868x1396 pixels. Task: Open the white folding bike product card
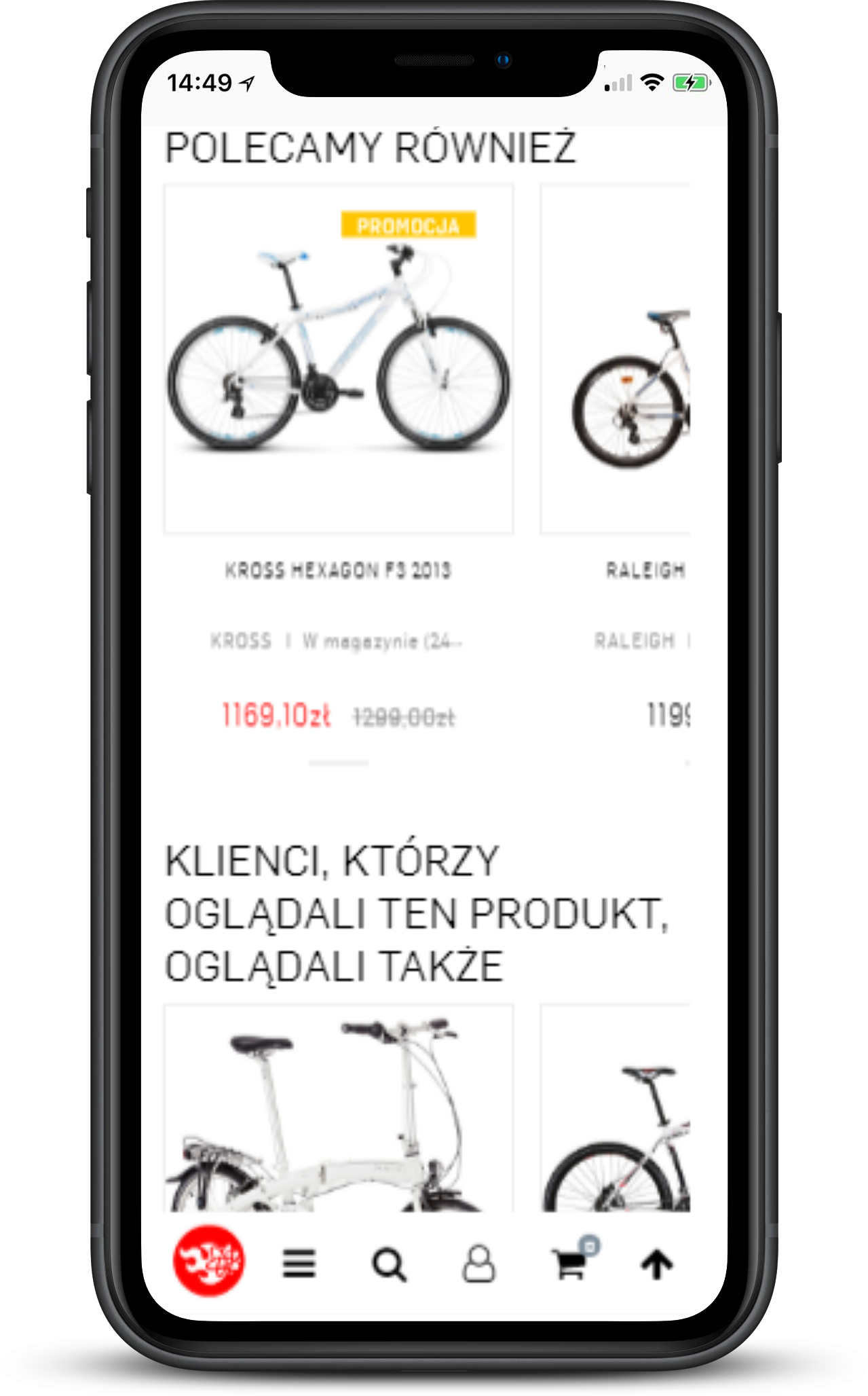point(338,1114)
